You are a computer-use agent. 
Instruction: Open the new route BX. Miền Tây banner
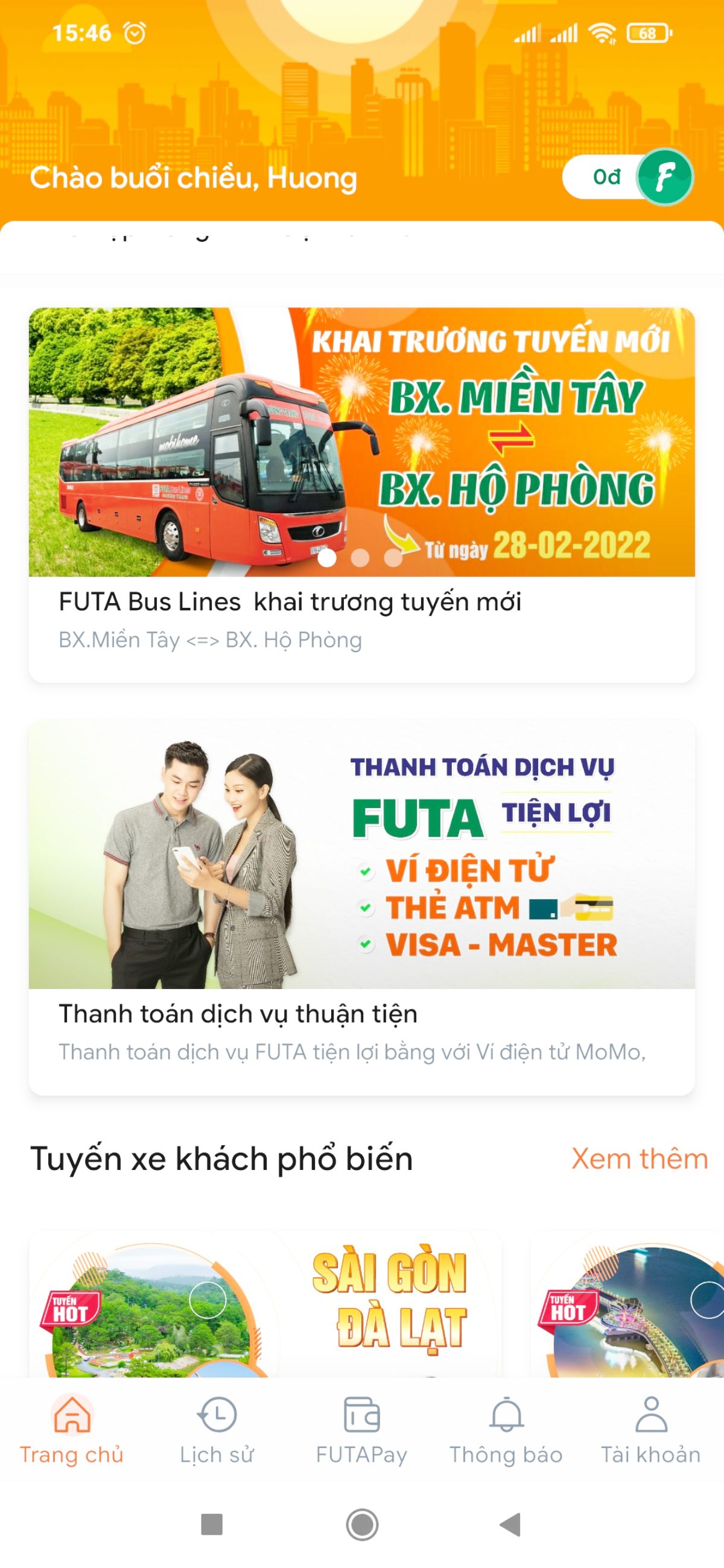click(361, 443)
